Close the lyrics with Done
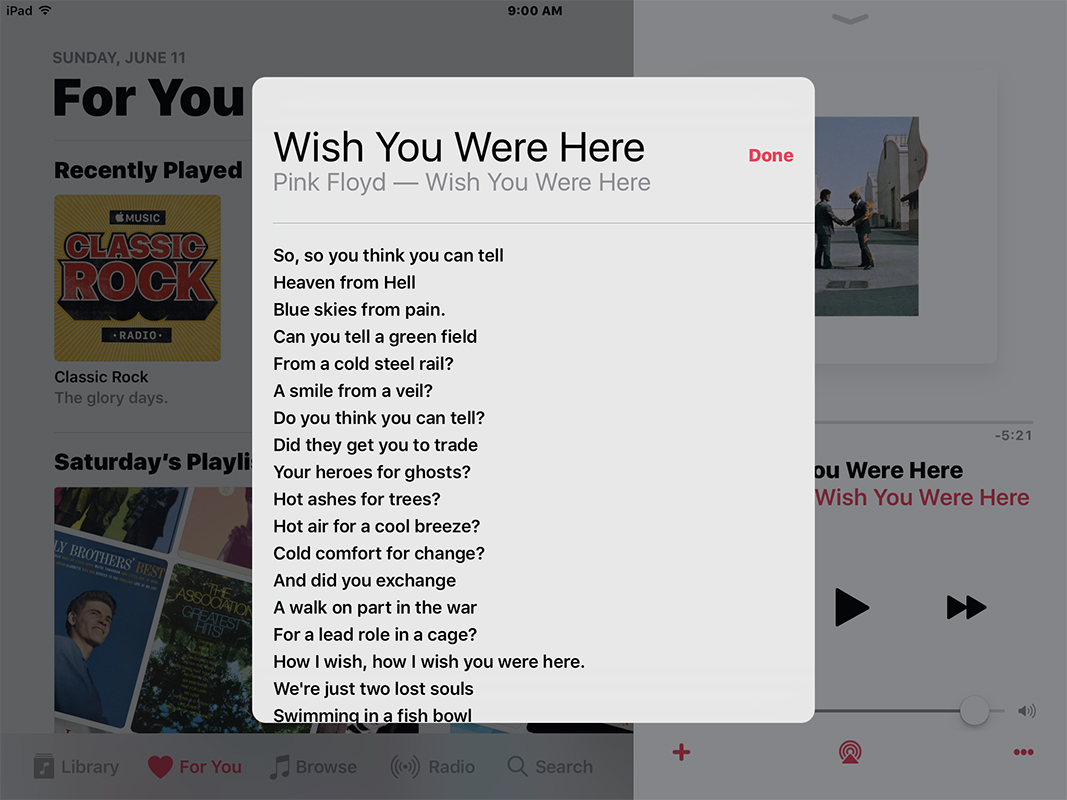 [770, 155]
